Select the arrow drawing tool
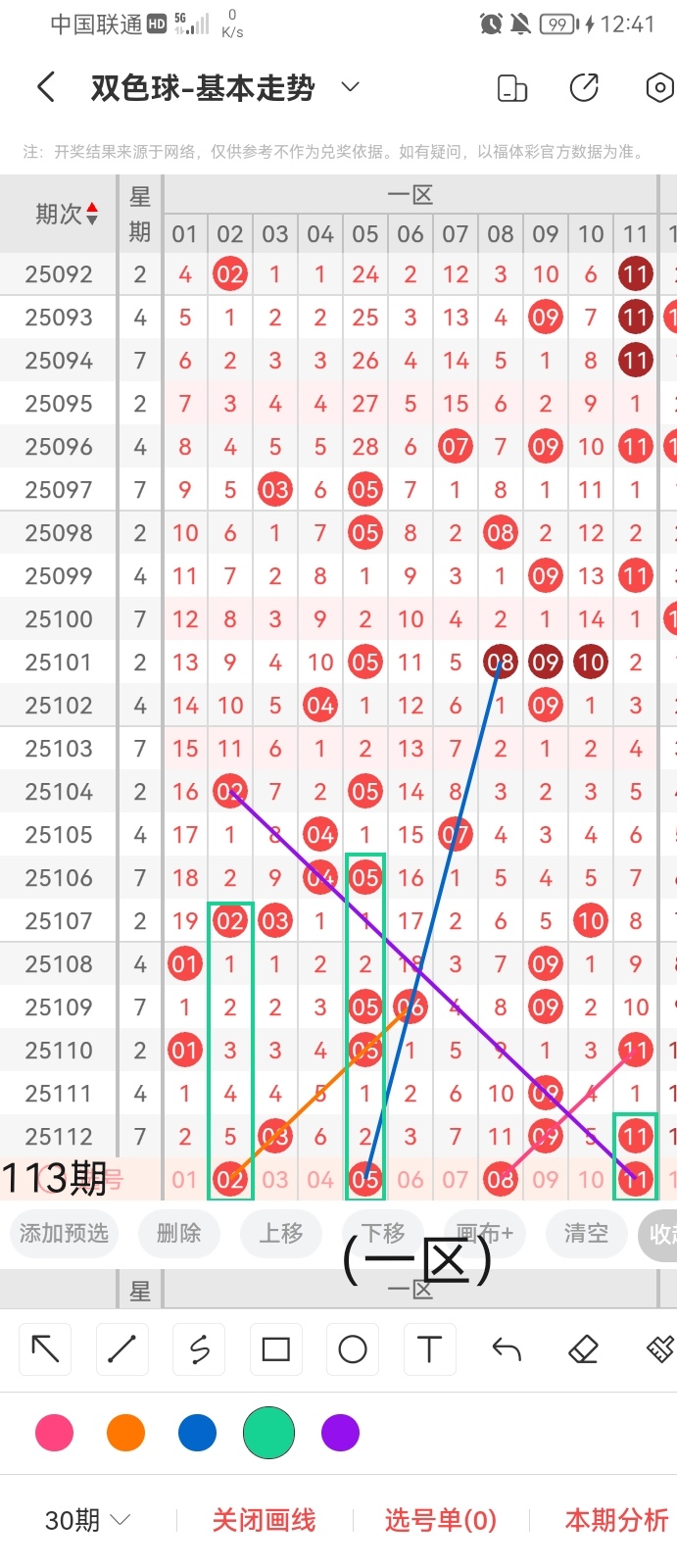The width and height of the screenshot is (677, 1568). pos(45,1349)
